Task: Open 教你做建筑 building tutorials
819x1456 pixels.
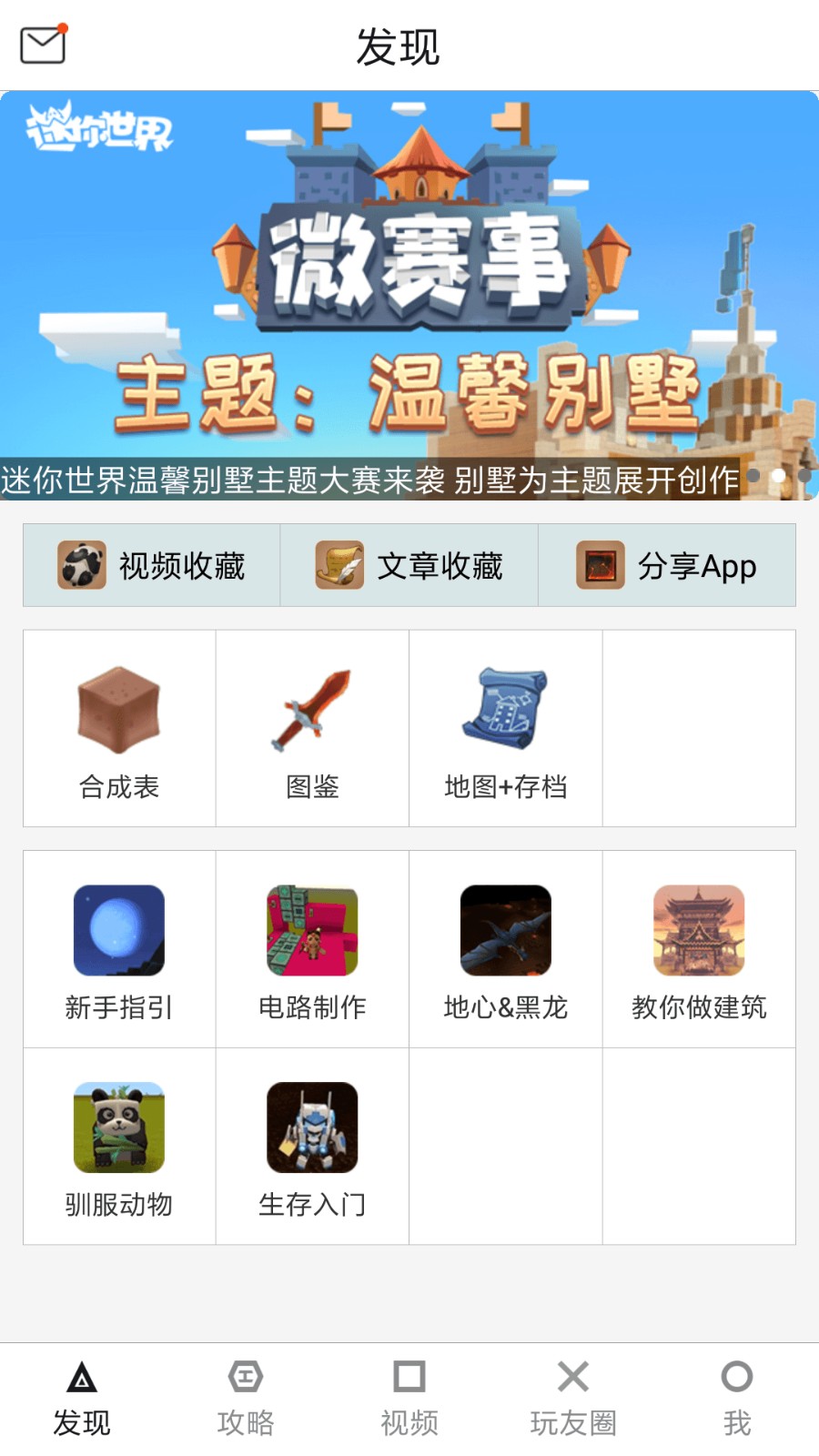Action: pyautogui.click(x=699, y=949)
